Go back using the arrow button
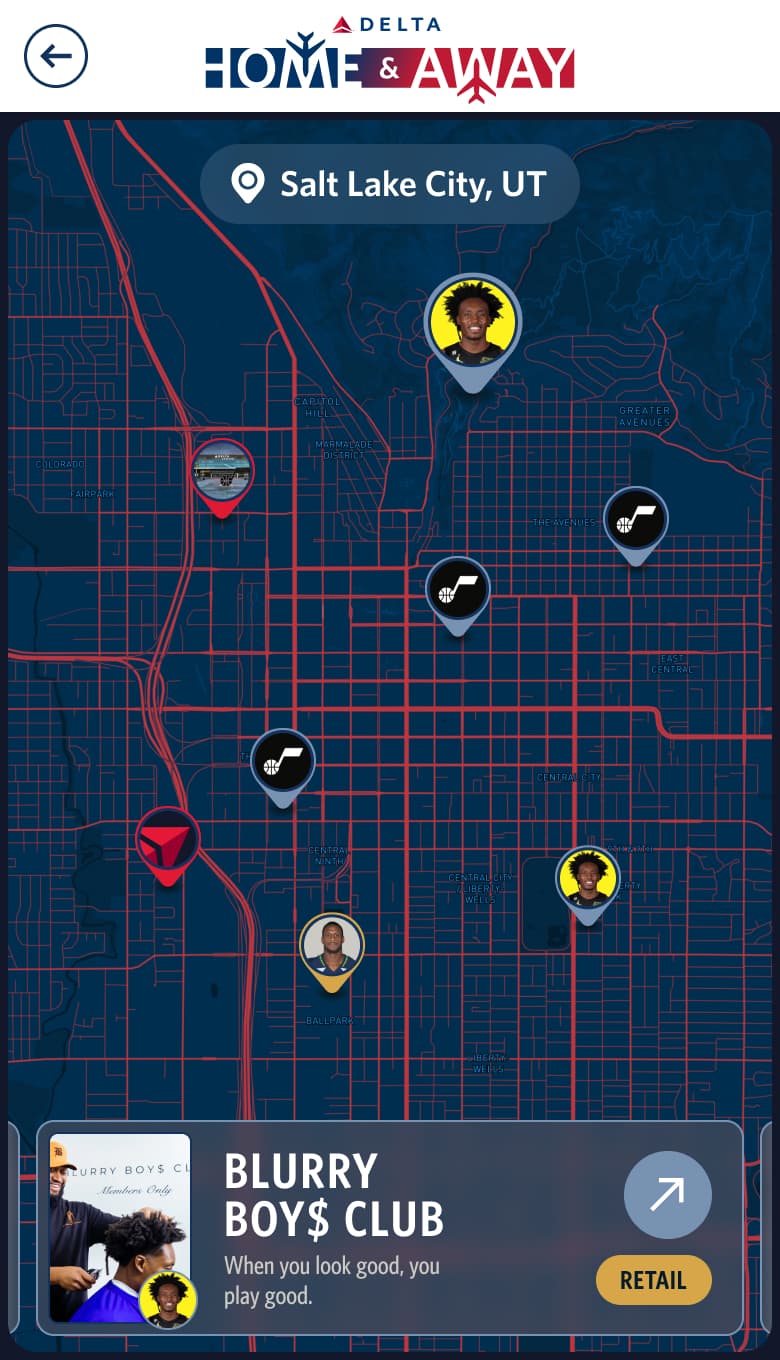 tap(56, 56)
